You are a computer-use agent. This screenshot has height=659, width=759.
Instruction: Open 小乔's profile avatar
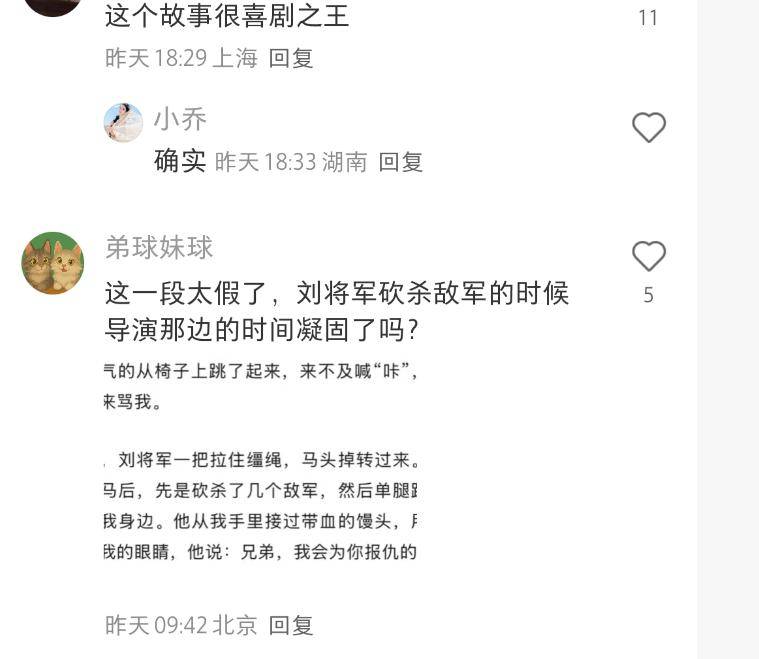click(x=123, y=123)
